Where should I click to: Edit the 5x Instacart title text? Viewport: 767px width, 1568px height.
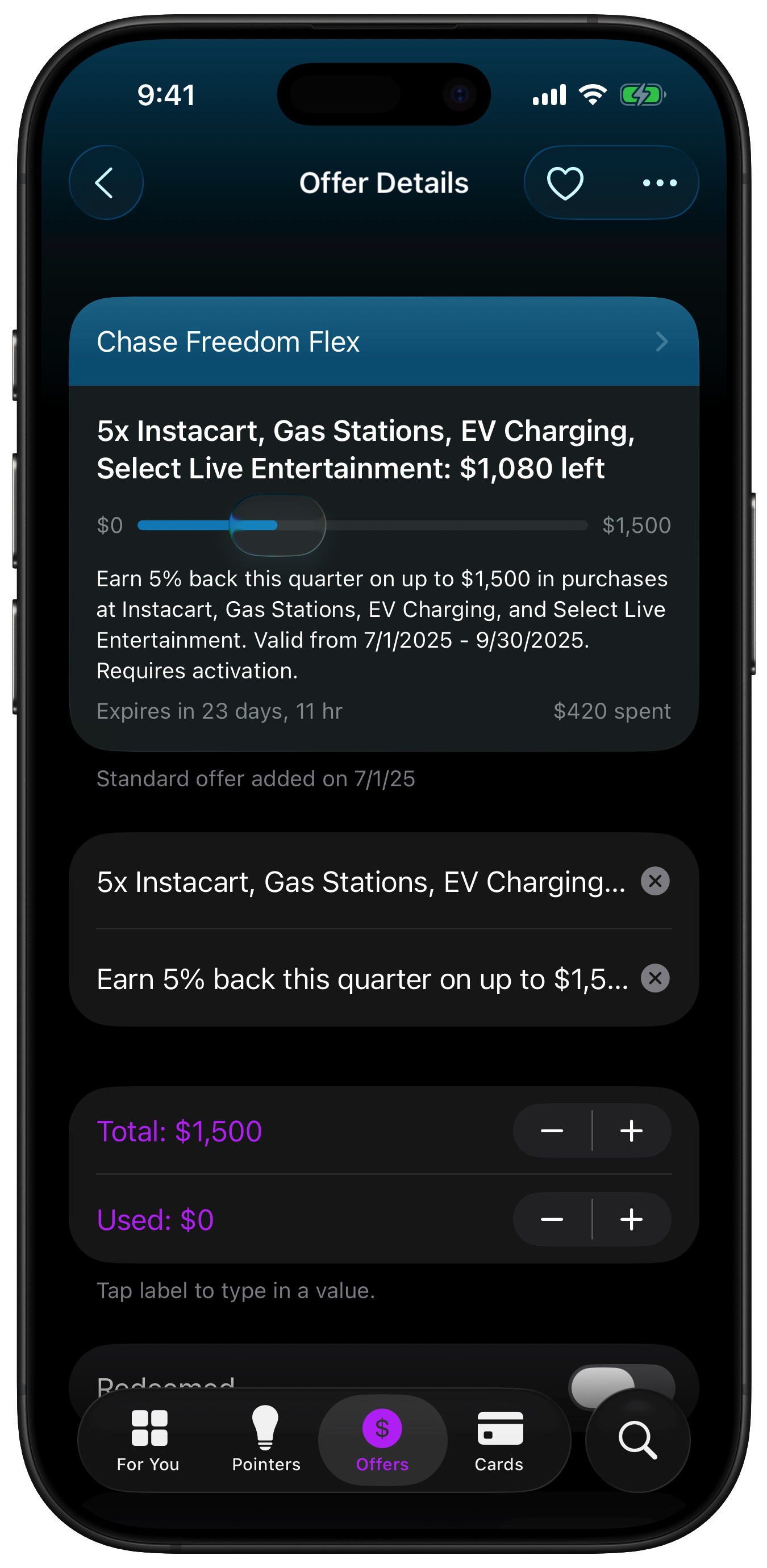point(360,881)
